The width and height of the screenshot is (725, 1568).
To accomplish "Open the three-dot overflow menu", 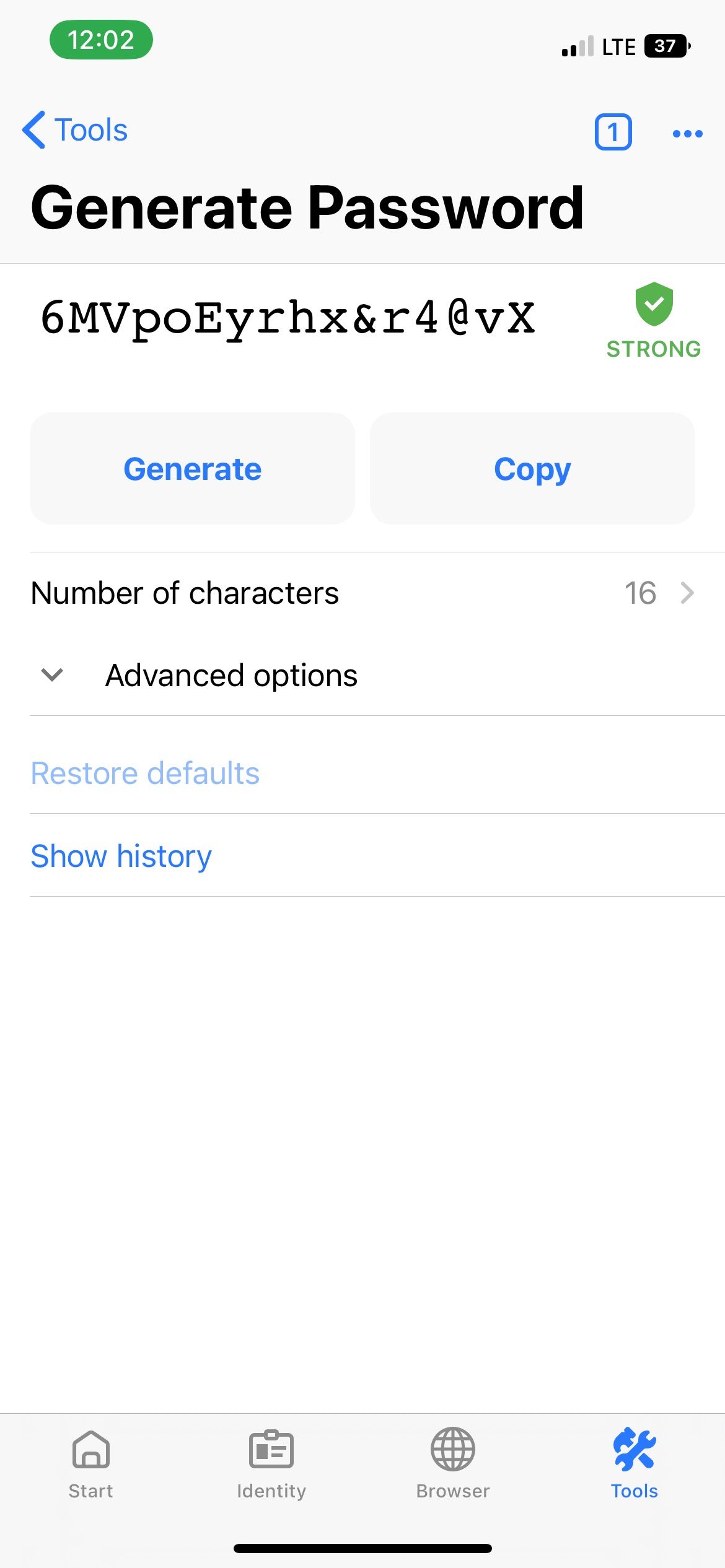I will point(687,133).
